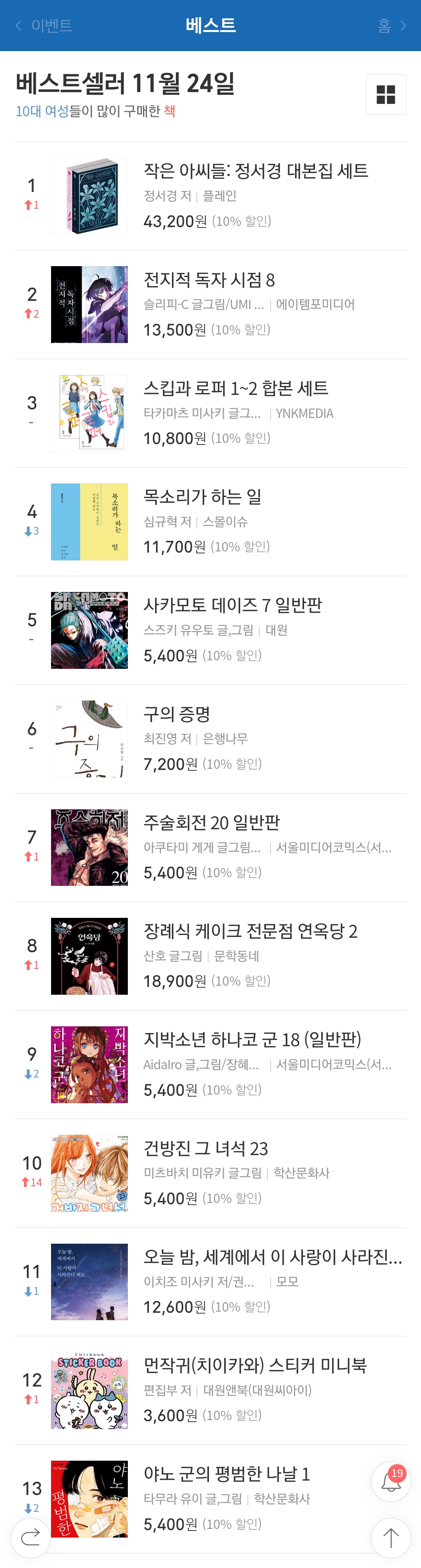
Task: Open 작은 아씨들: 정서경 대본집 세트
Action: click(255, 171)
